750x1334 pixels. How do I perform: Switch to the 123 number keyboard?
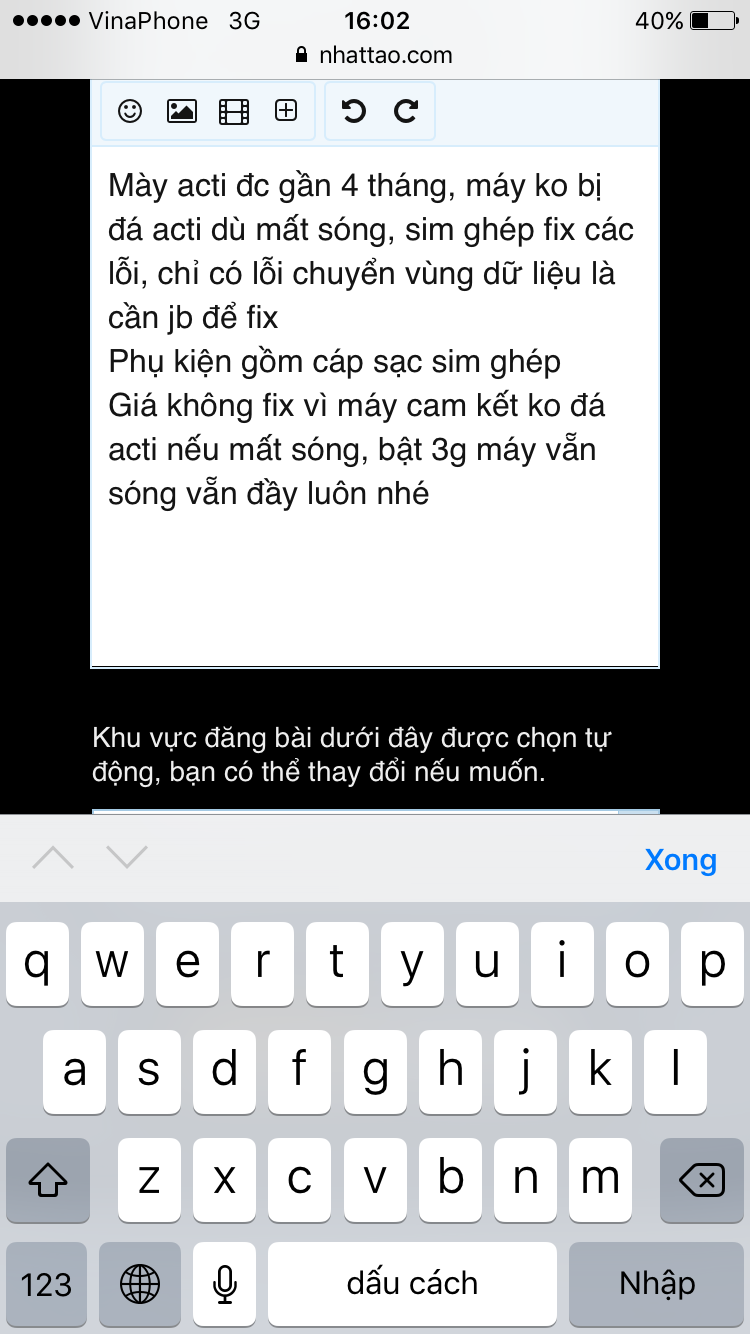46,1284
